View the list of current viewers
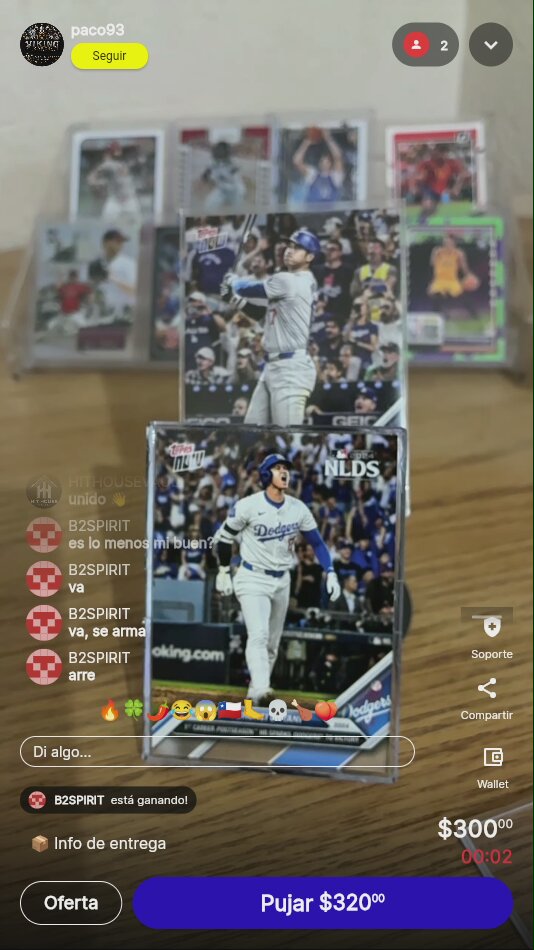The height and width of the screenshot is (950, 534). pyautogui.click(x=426, y=45)
